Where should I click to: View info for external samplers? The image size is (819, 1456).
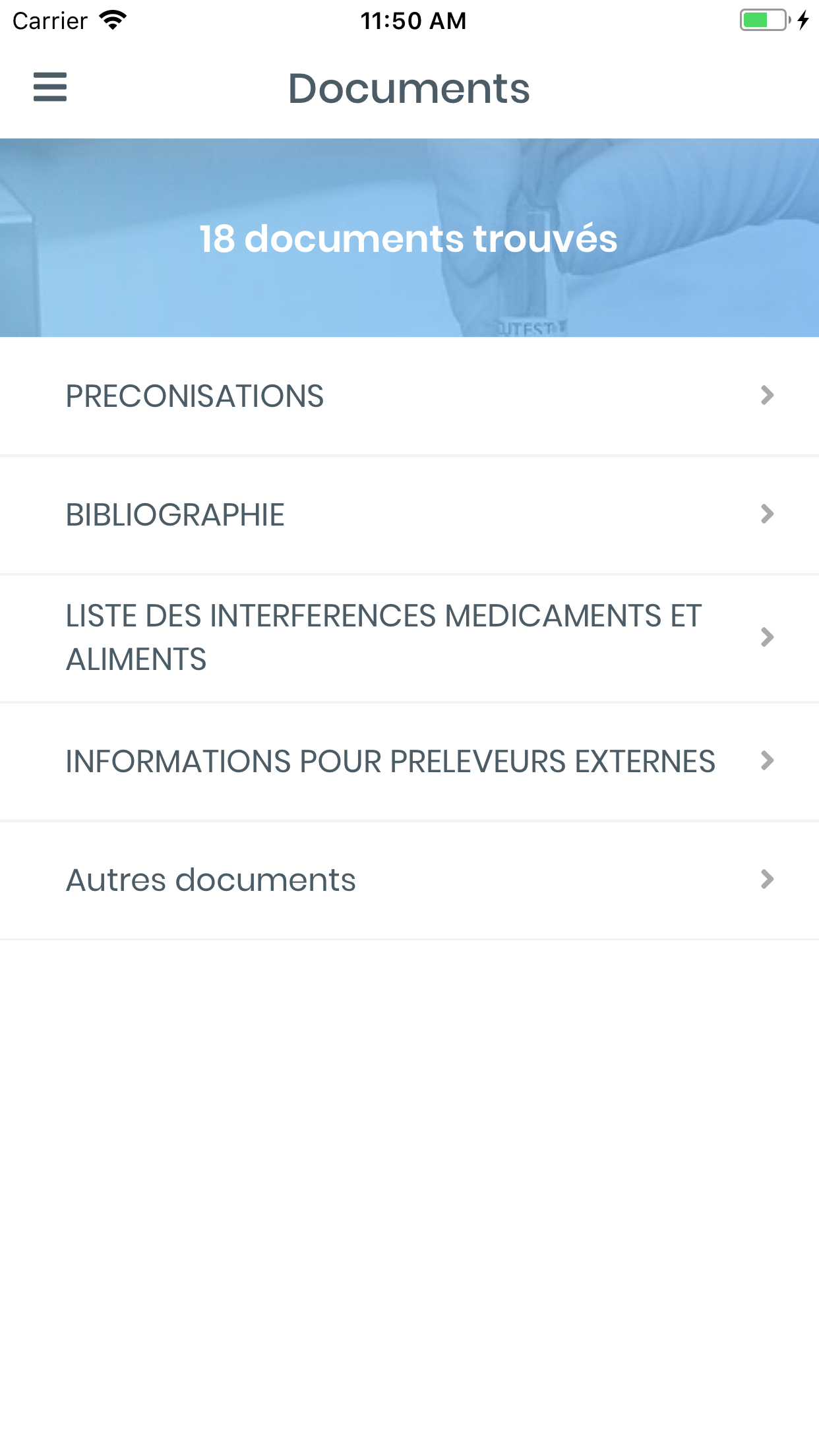coord(409,762)
